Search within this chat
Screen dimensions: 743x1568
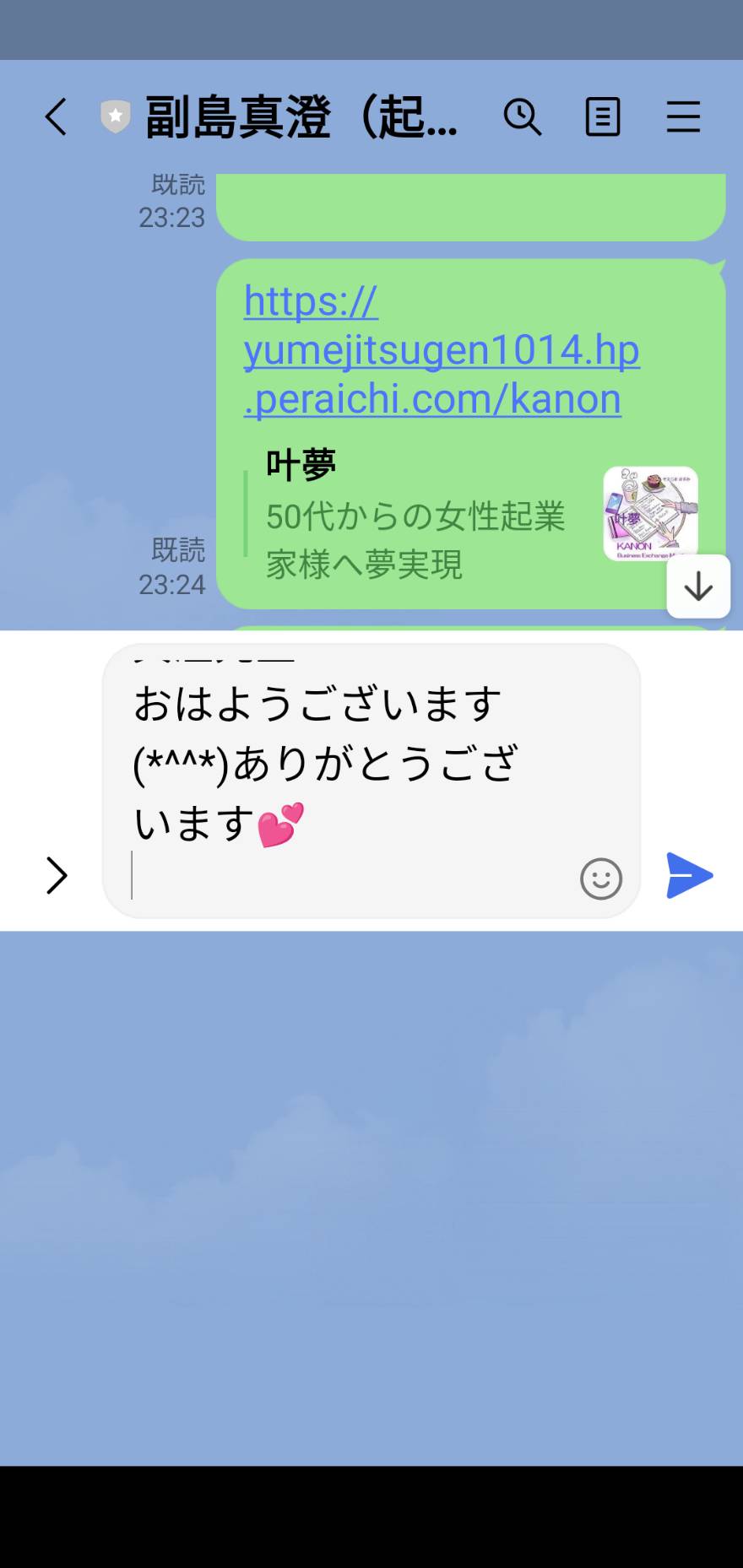coord(523,116)
